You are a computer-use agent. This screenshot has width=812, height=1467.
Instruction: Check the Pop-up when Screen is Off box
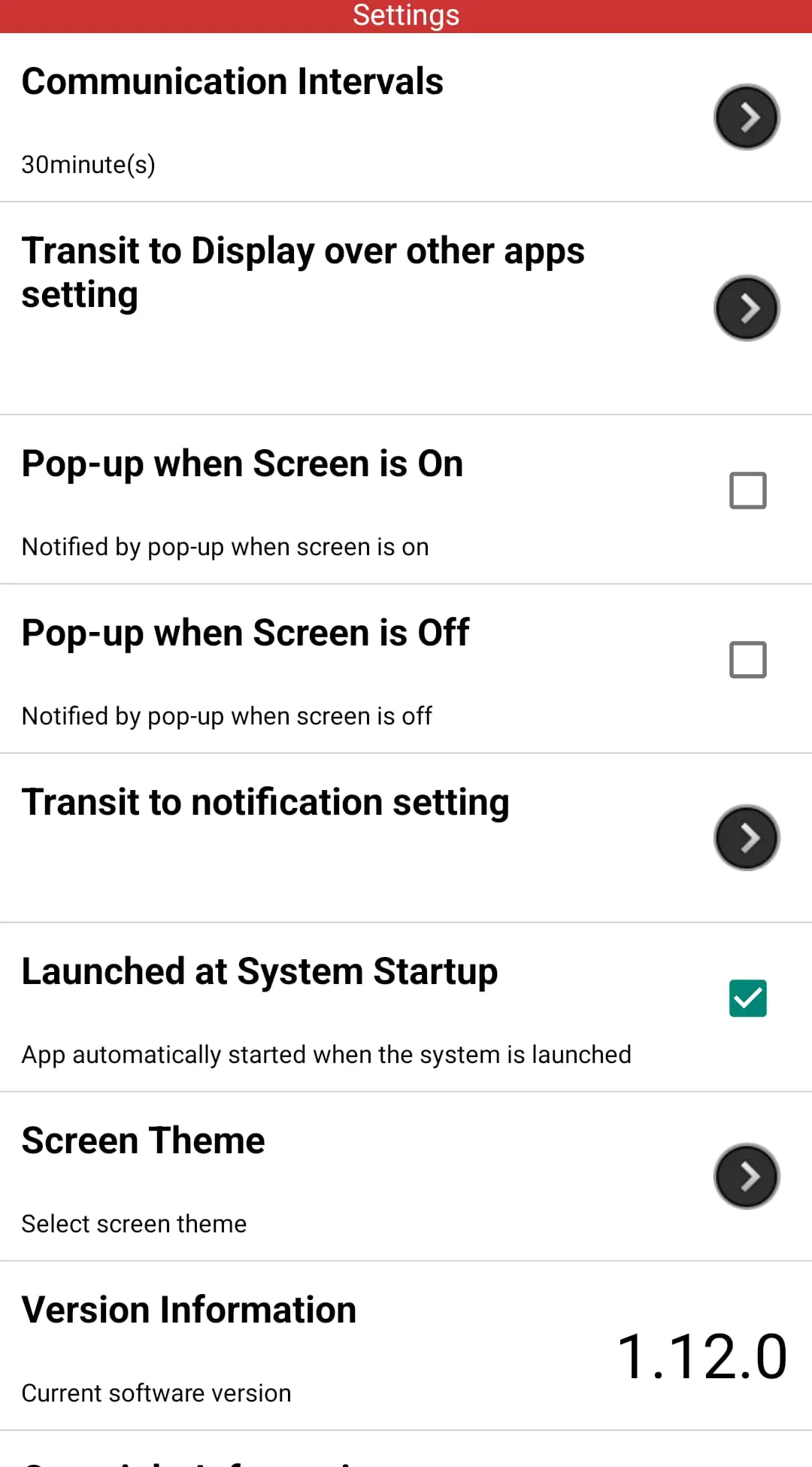coord(747,660)
